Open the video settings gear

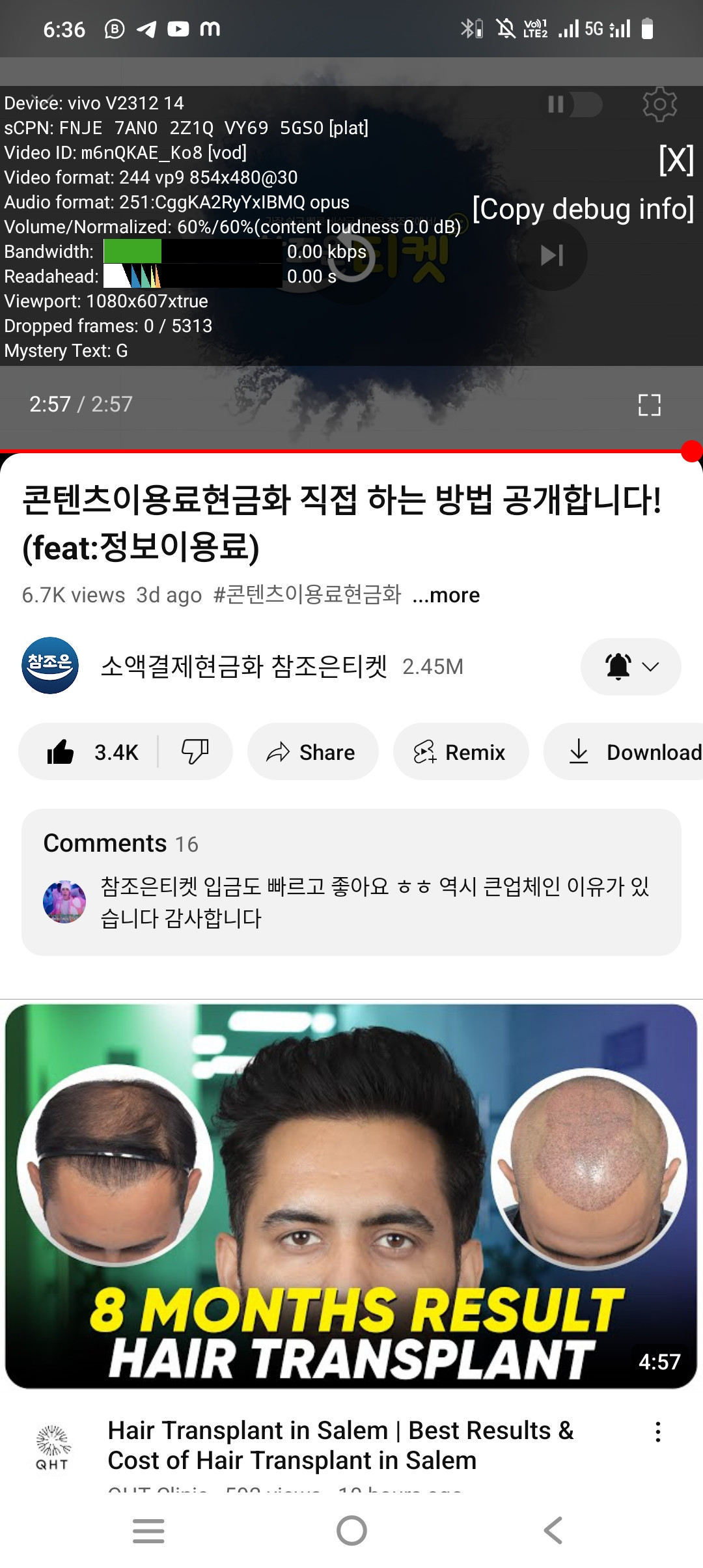[x=660, y=104]
